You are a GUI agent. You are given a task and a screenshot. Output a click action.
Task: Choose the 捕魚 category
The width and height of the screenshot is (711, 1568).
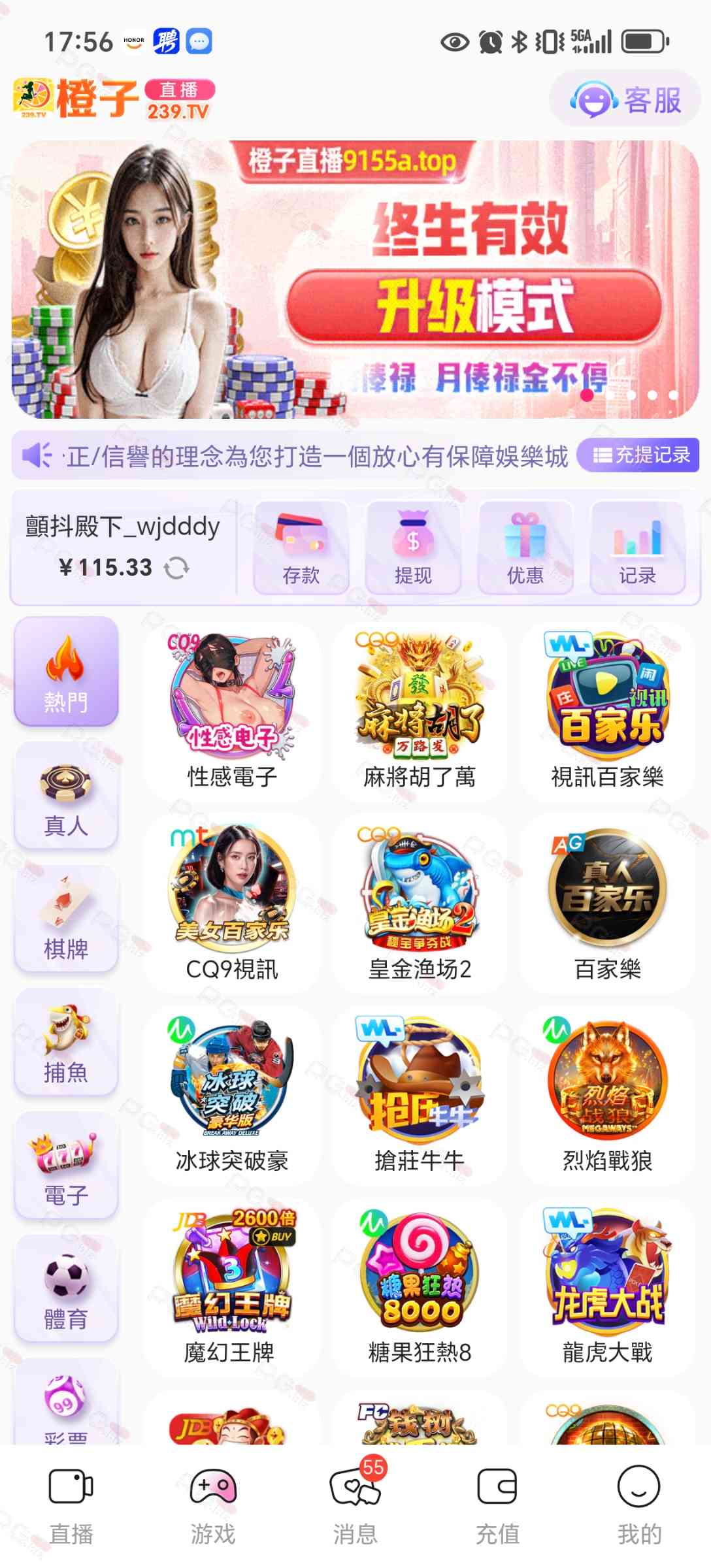(66, 1042)
